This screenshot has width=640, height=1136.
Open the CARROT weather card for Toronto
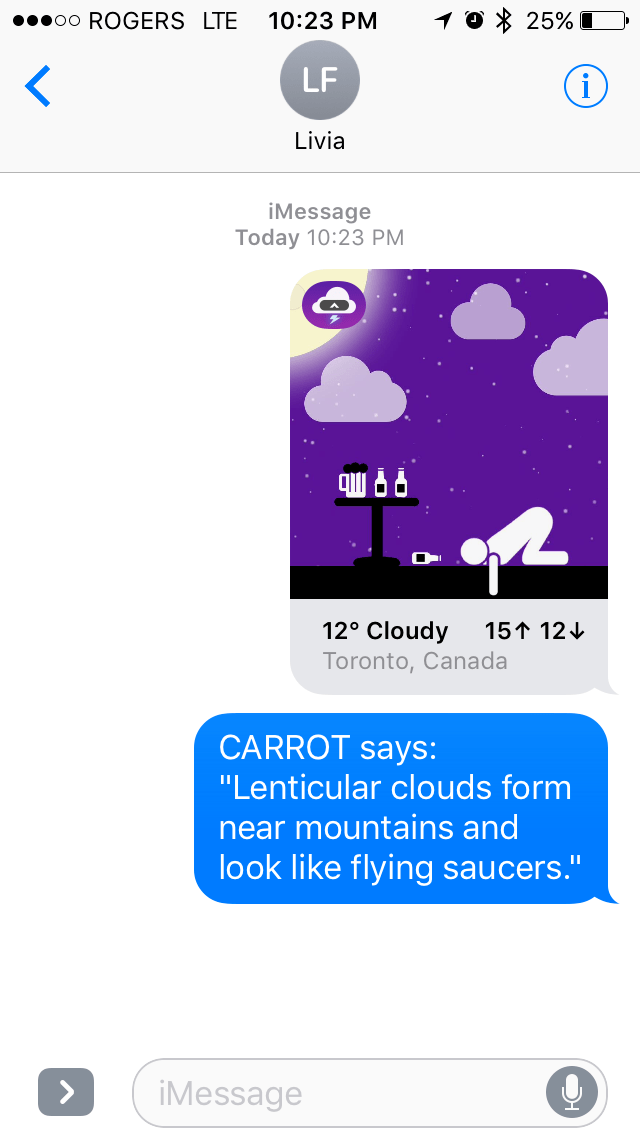449,480
